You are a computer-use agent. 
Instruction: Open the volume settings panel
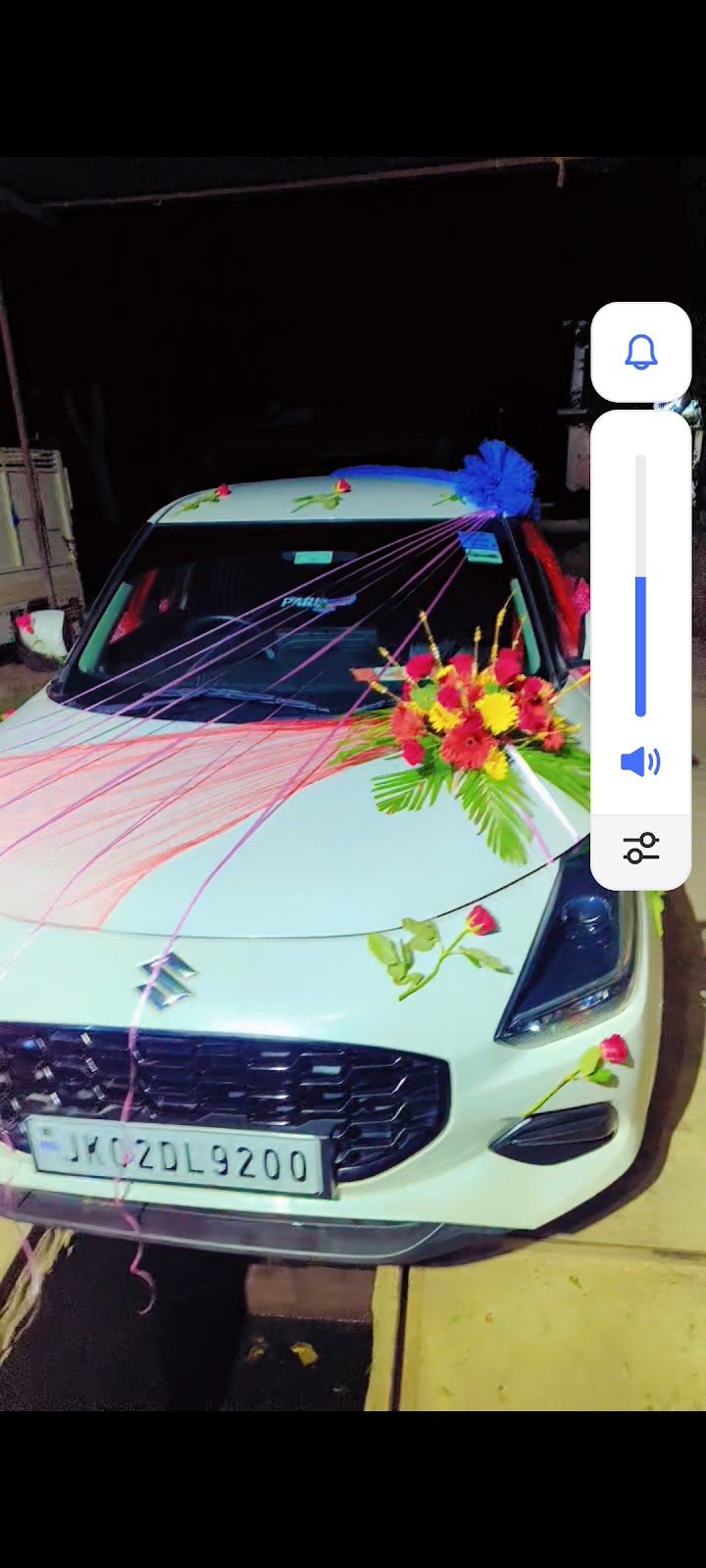point(640,848)
